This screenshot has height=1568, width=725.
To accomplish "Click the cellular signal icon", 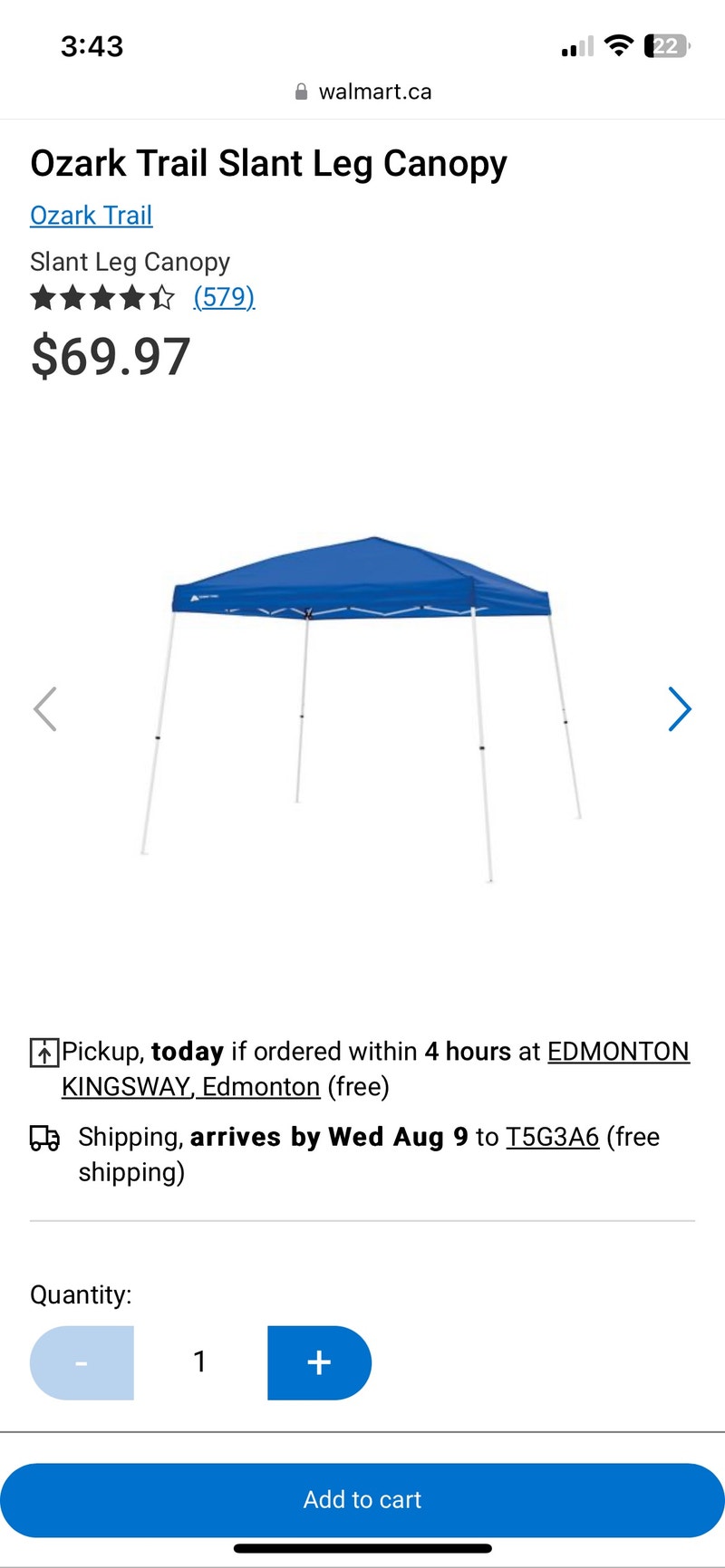I will point(574,46).
